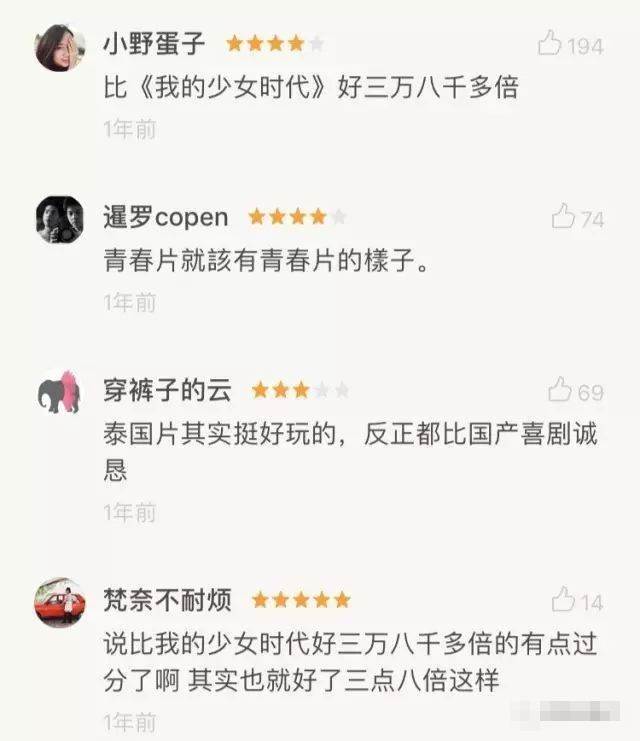Like the review by 小野蛋子

pyautogui.click(x=550, y=44)
